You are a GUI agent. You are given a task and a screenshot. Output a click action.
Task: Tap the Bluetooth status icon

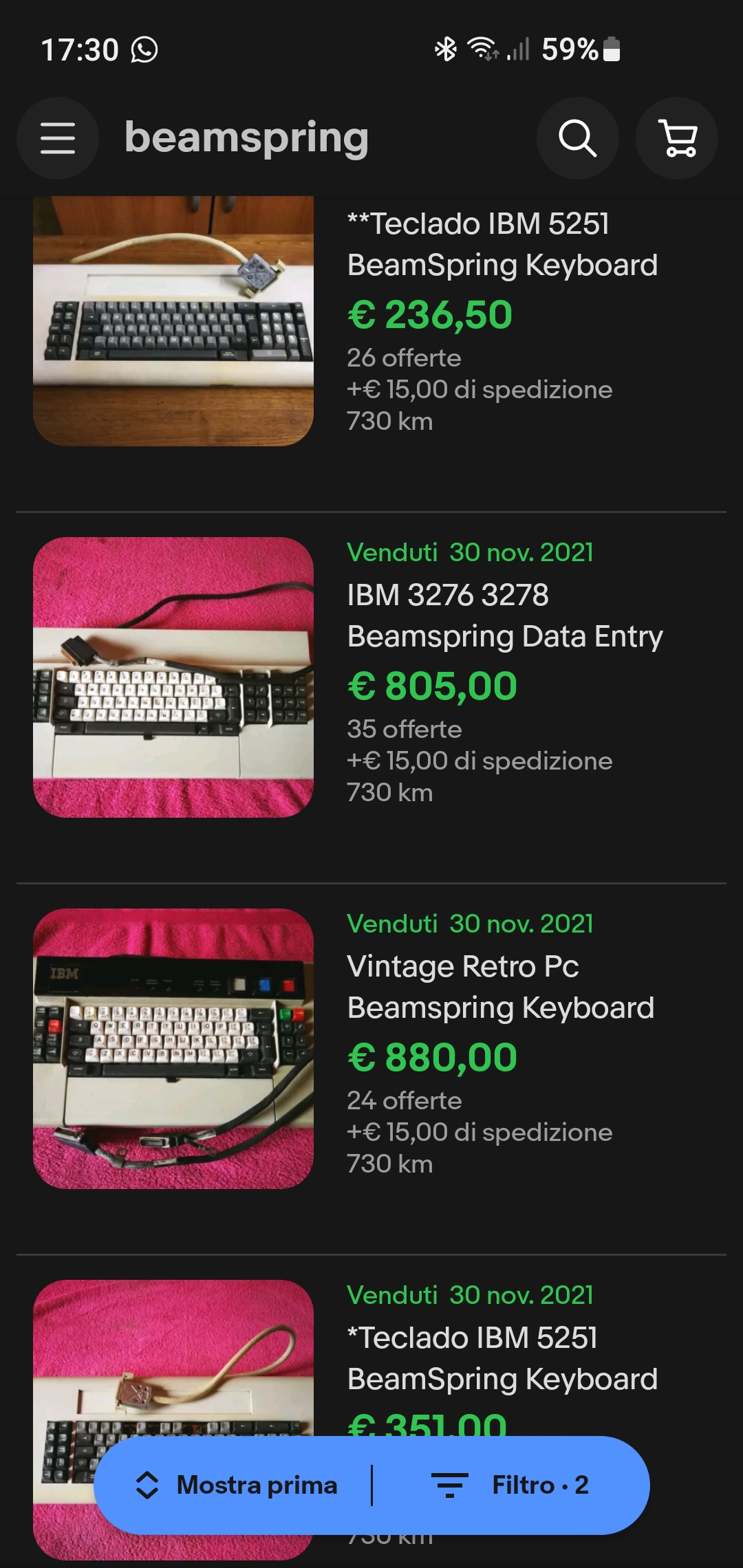pyautogui.click(x=445, y=49)
